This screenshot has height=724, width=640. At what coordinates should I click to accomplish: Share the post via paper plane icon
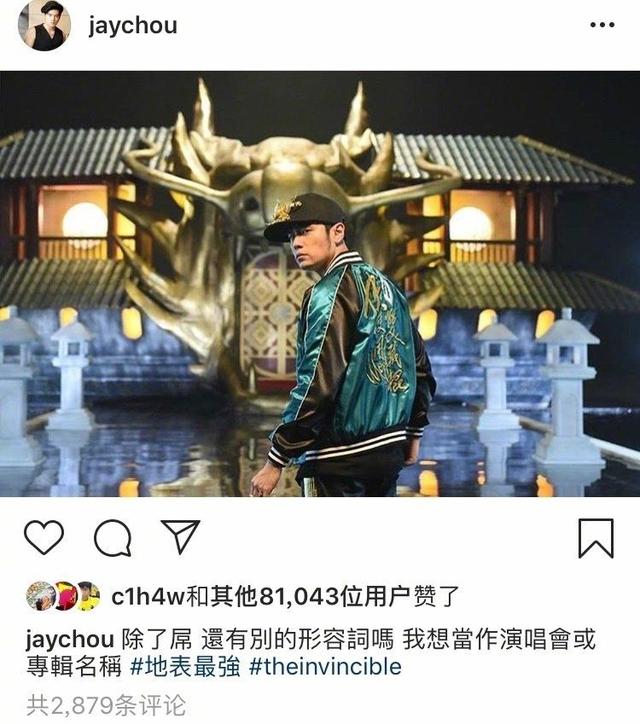pos(180,538)
